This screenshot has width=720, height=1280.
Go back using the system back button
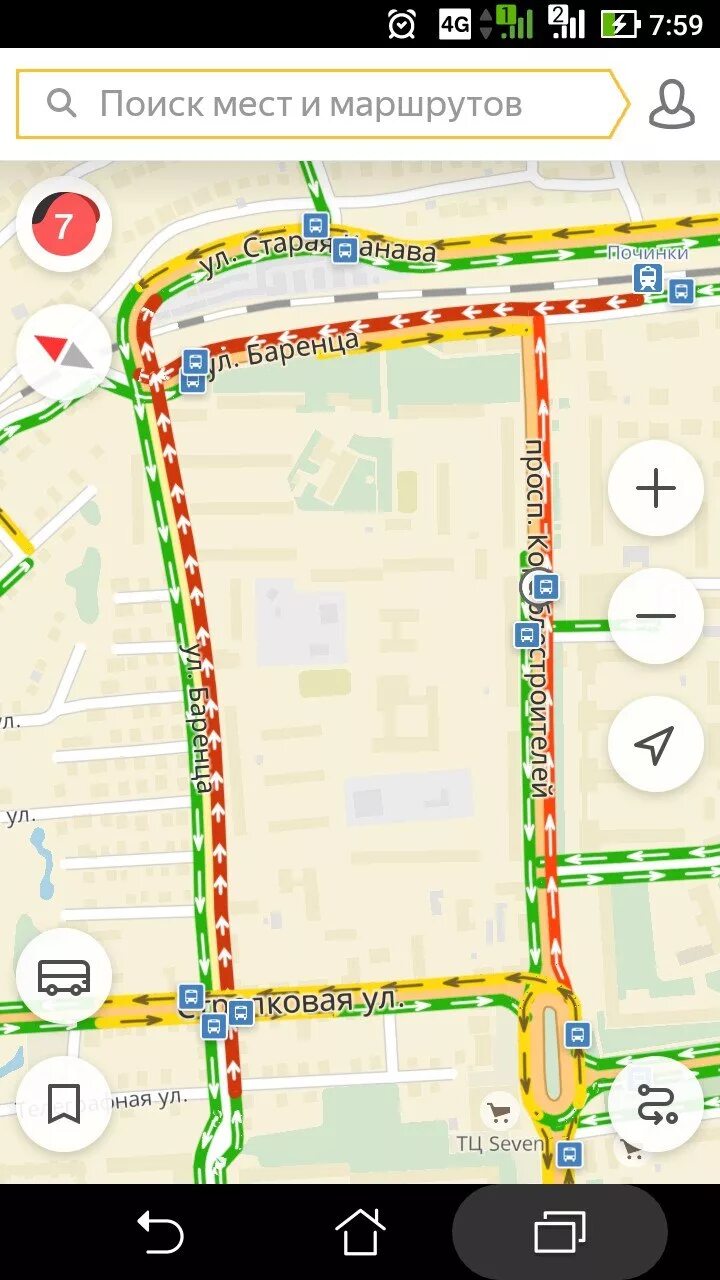[160, 1230]
